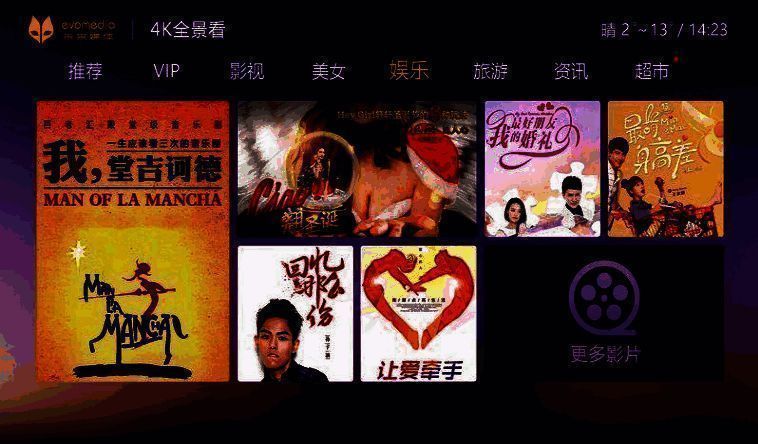Switch to the 旅游 tab
758x444 pixels.
pos(490,71)
